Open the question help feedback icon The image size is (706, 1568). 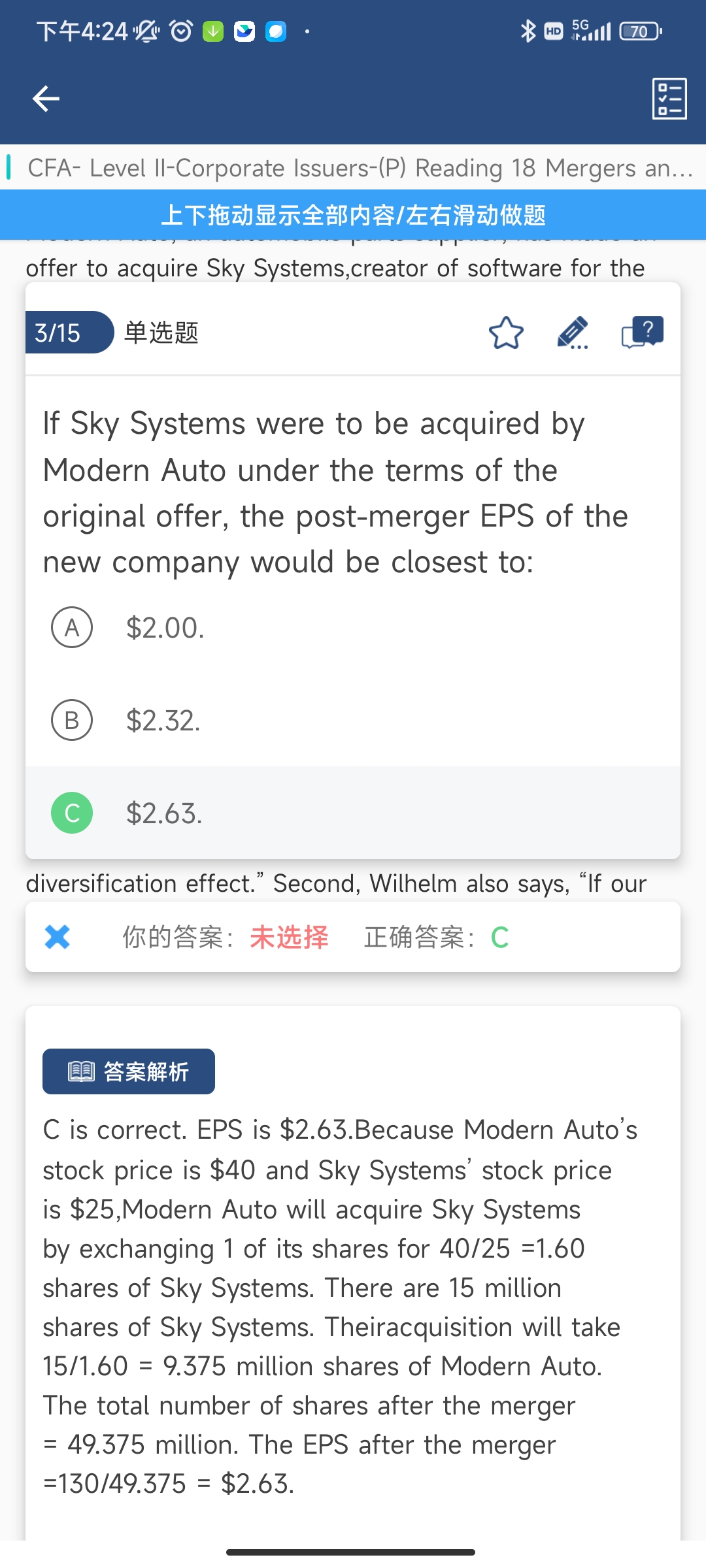[643, 333]
